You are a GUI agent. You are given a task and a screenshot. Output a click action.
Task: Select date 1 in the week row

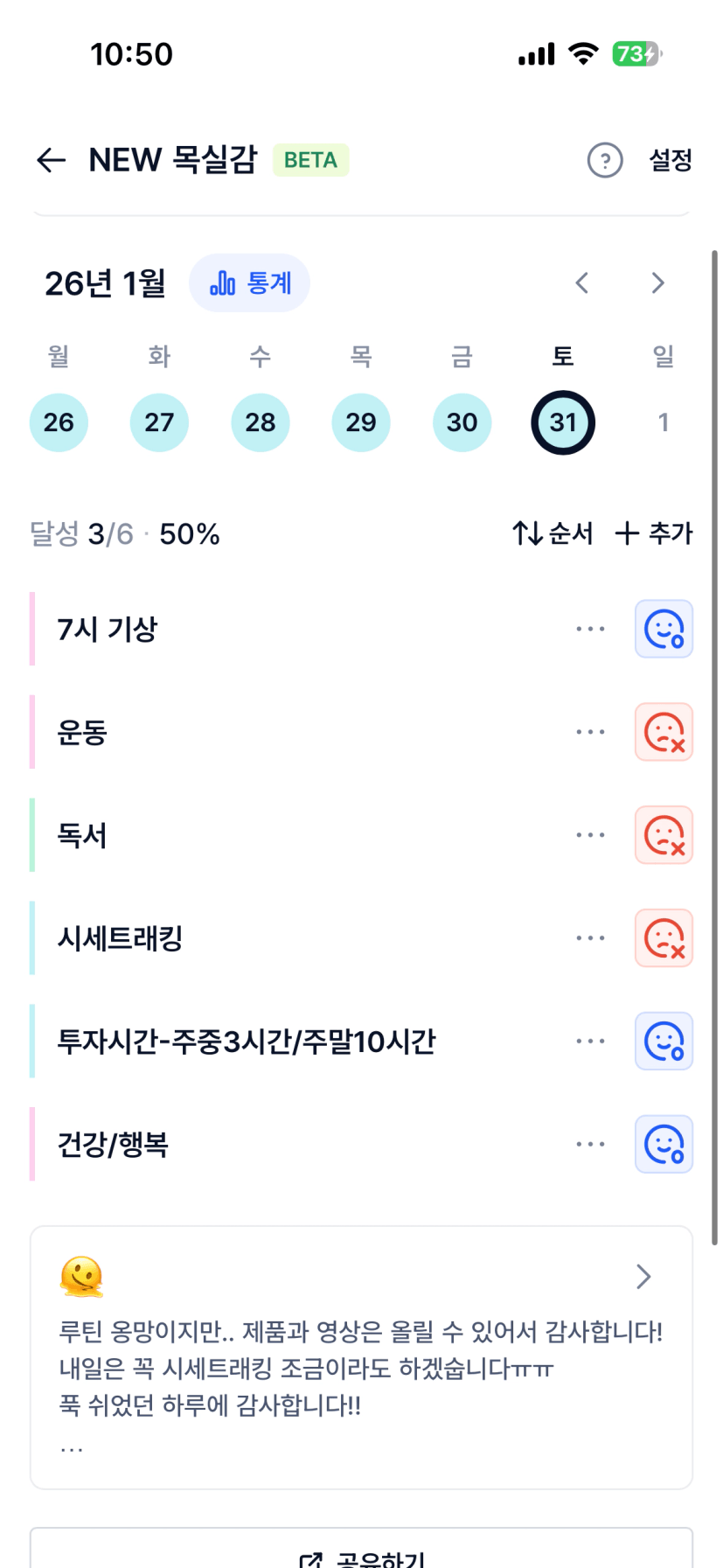point(664,422)
